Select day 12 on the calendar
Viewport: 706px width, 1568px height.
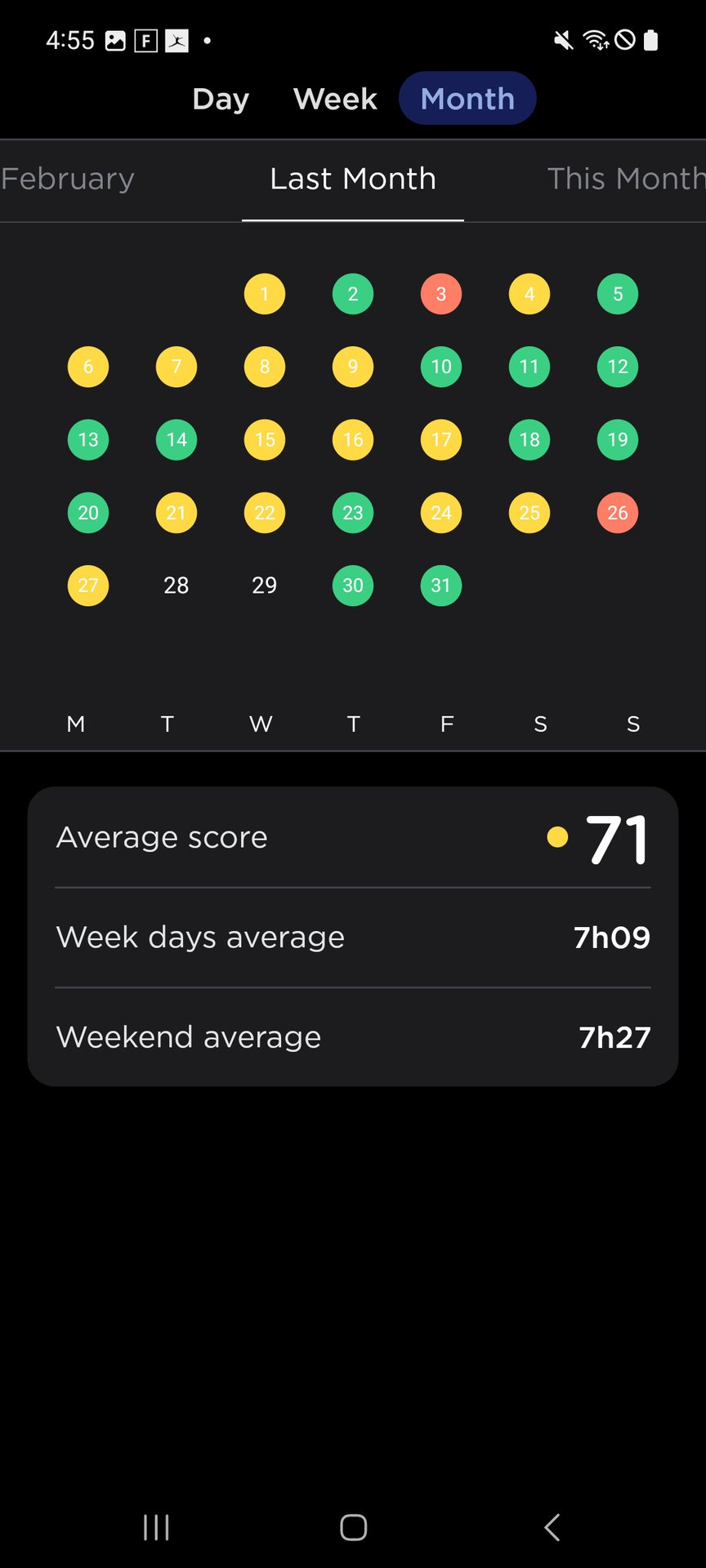click(618, 367)
